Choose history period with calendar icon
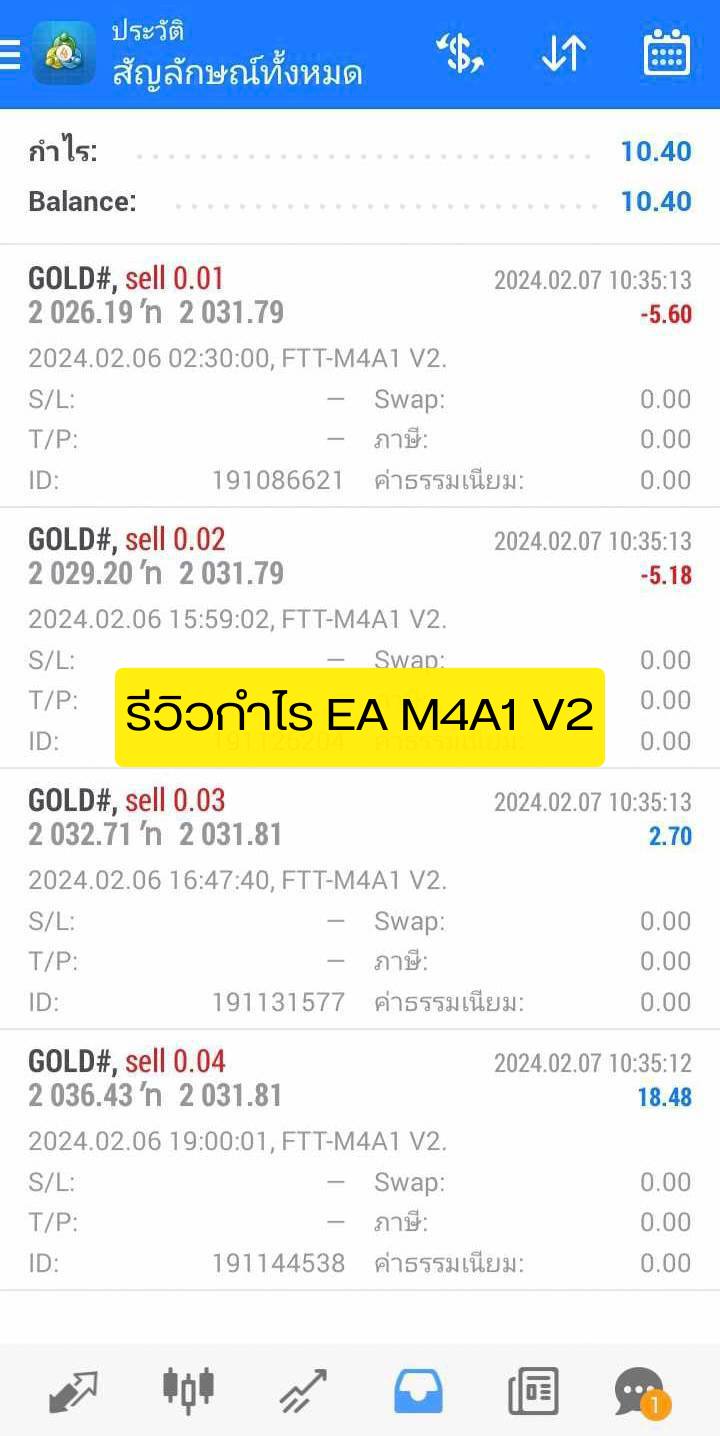Viewport: 720px width, 1436px height. [x=666, y=53]
